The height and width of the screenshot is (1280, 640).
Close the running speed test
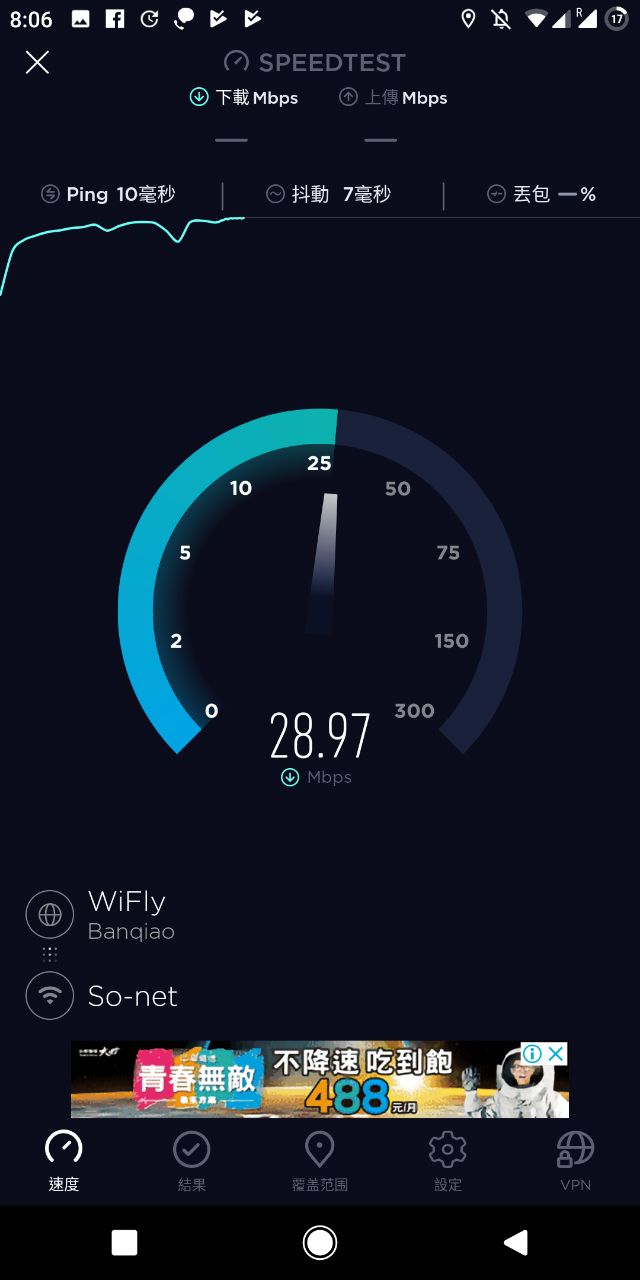click(37, 63)
